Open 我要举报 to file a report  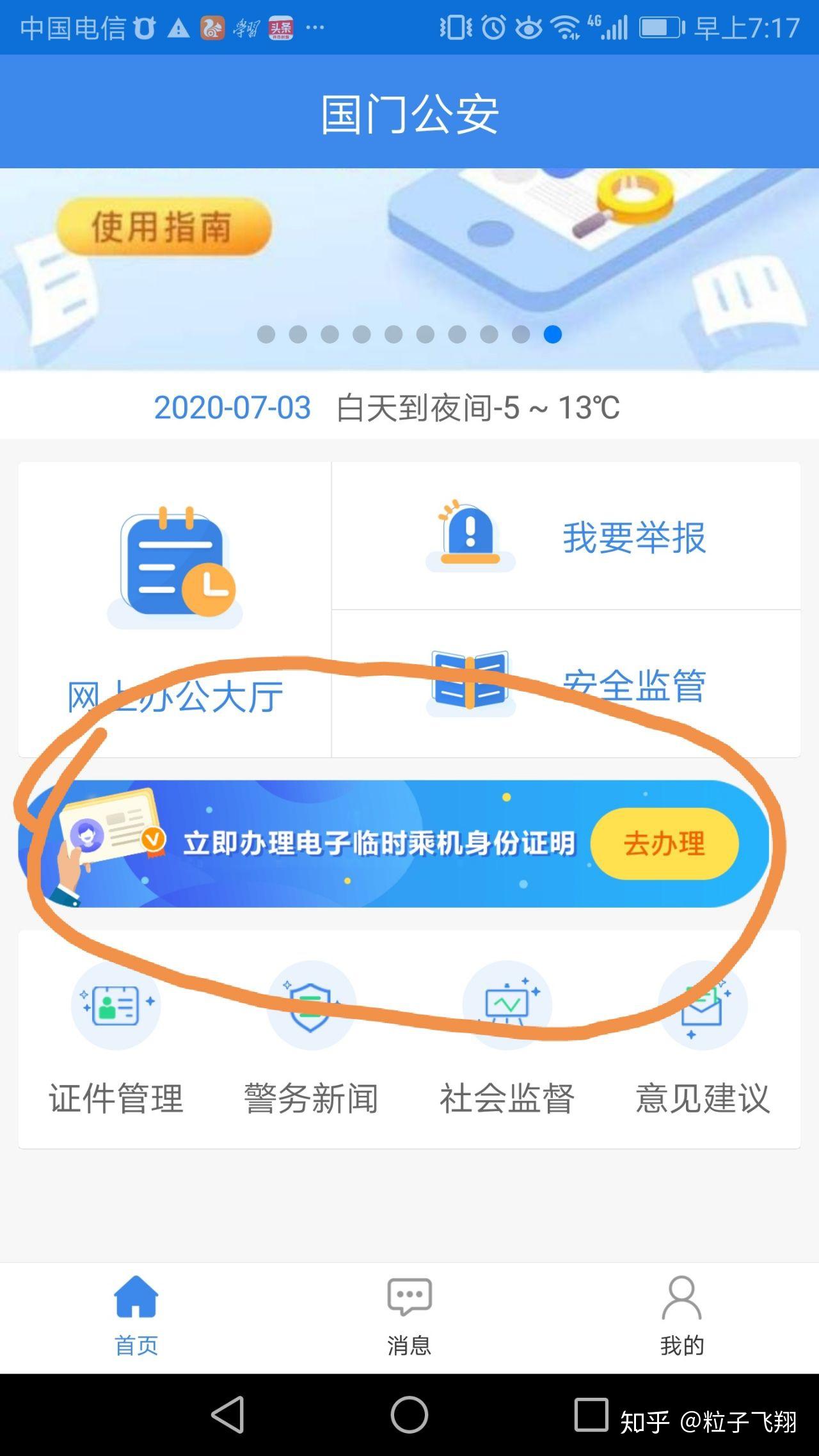[566, 536]
